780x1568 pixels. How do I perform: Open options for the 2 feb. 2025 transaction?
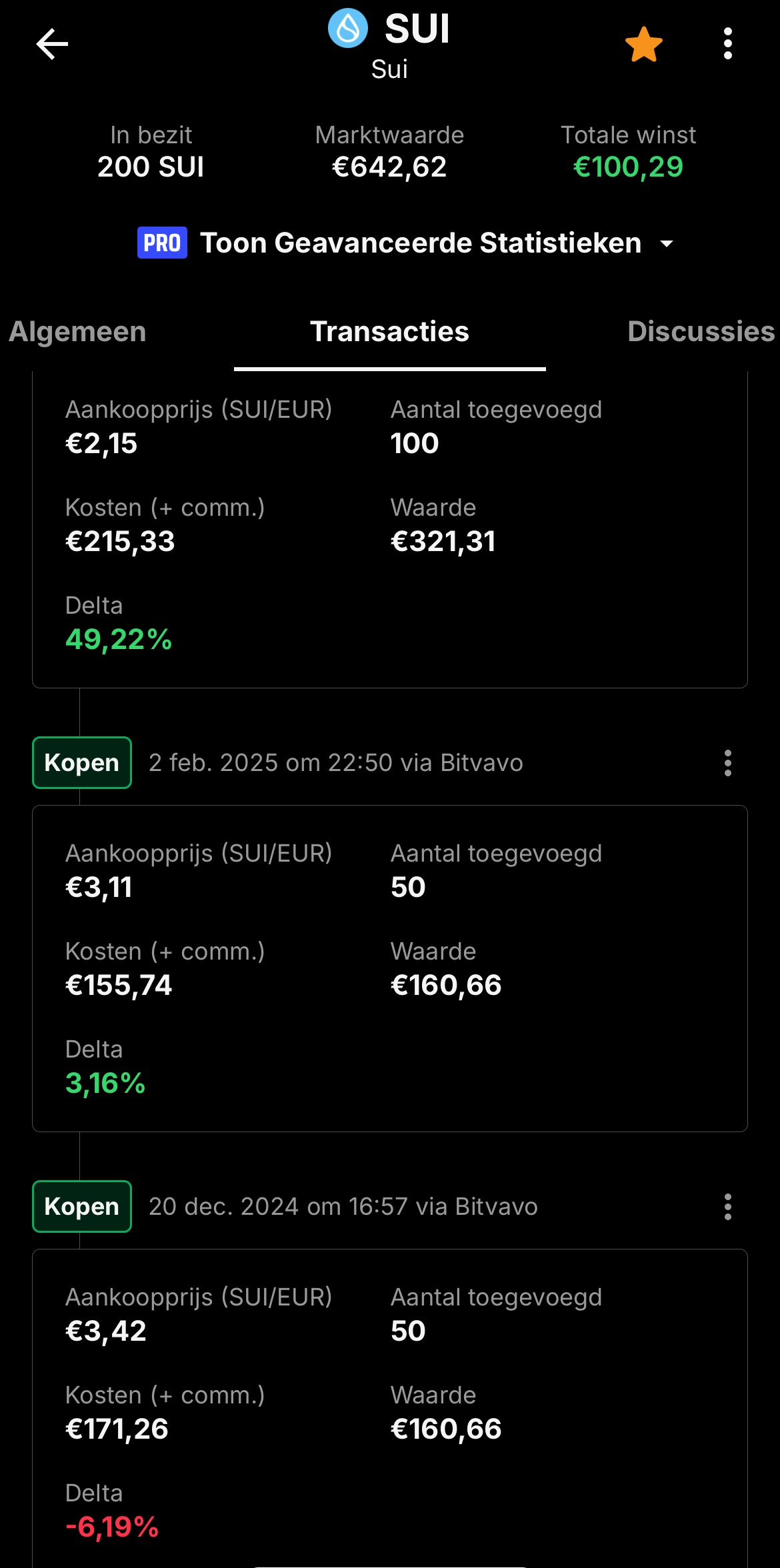click(x=727, y=763)
